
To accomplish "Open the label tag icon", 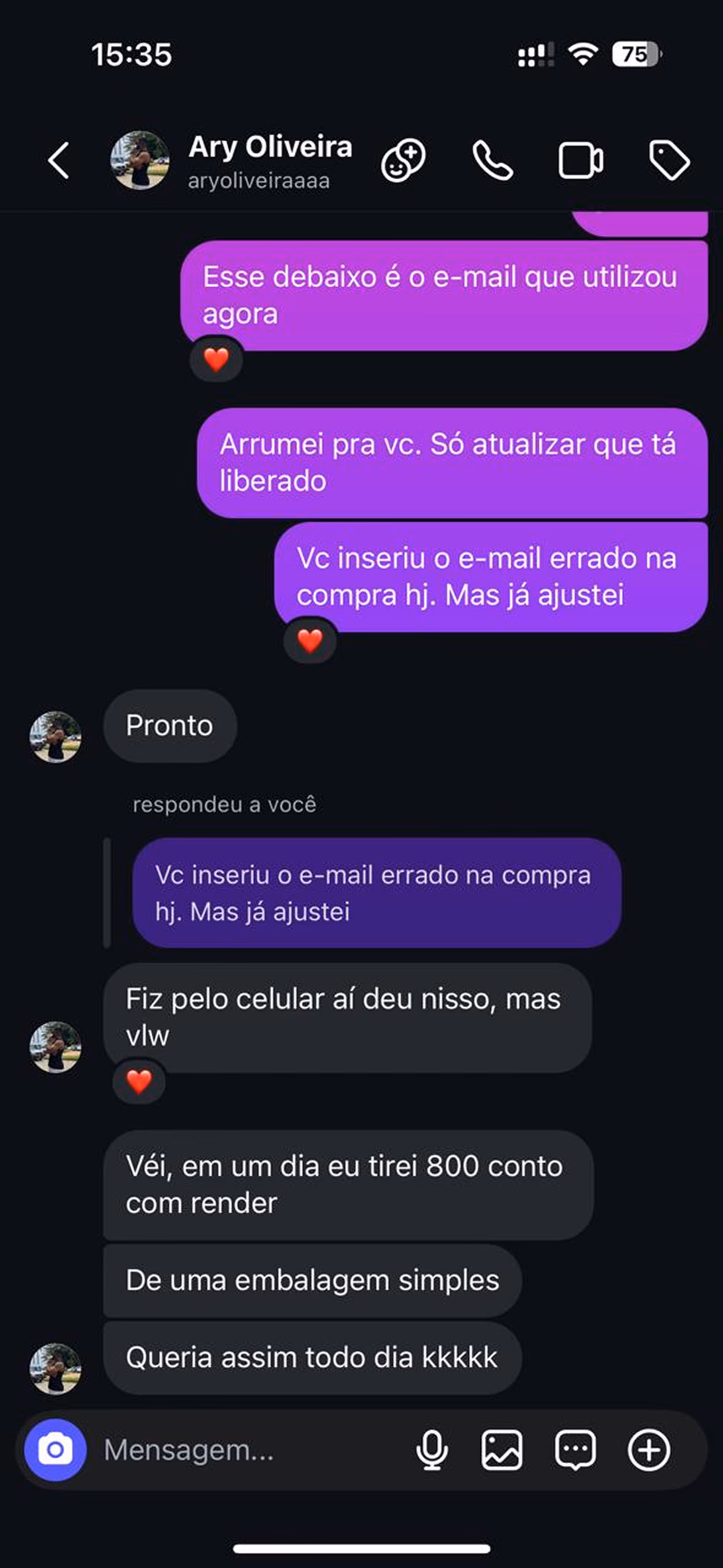I will pos(669,161).
